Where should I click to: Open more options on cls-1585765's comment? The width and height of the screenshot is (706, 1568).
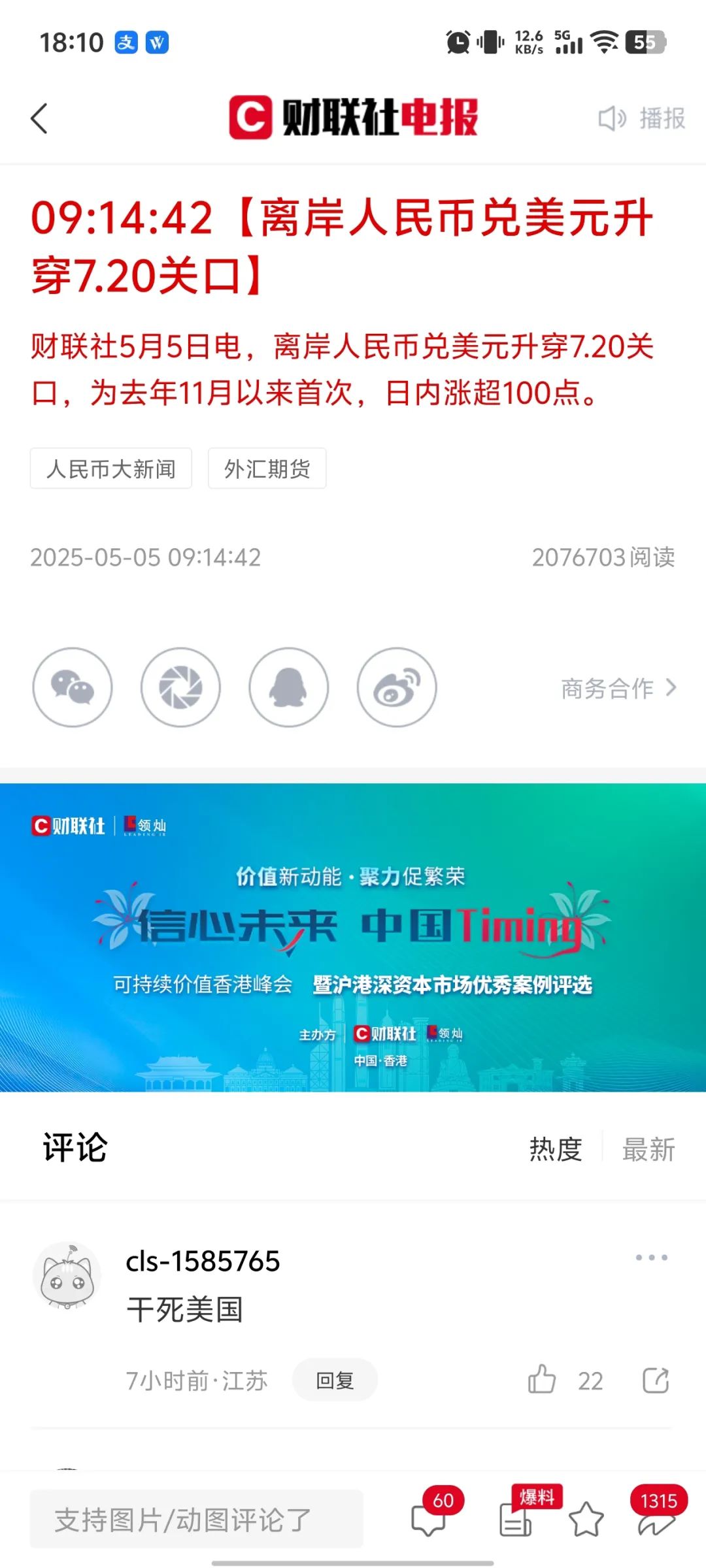coord(652,1258)
